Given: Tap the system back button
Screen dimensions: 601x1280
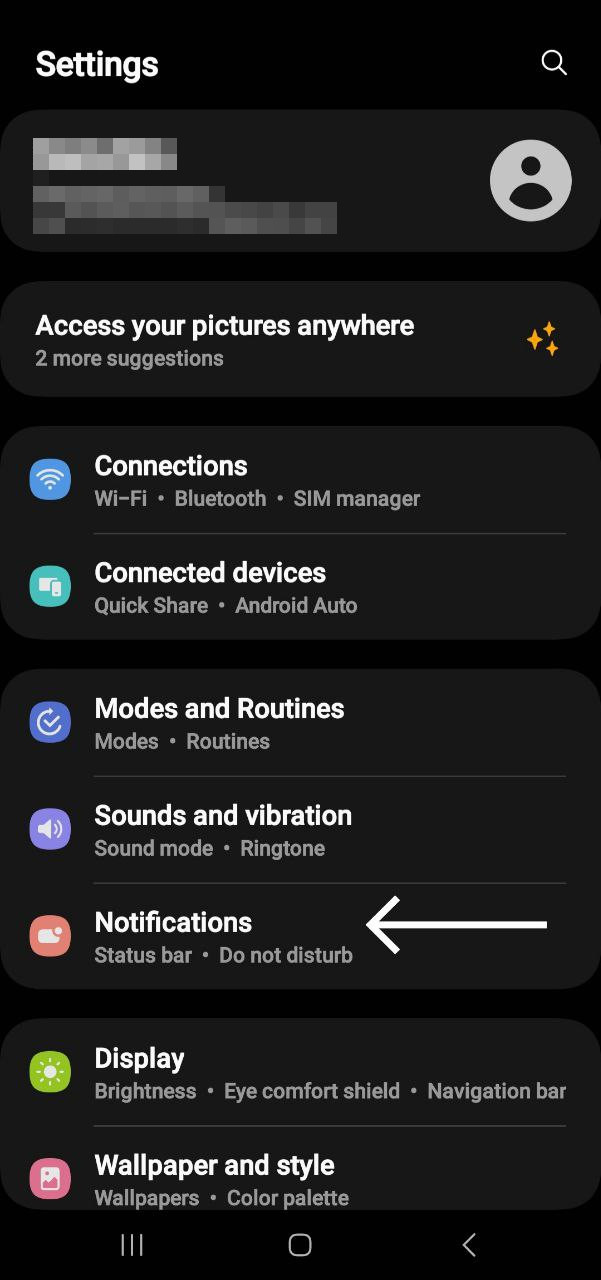Looking at the screenshot, I should tap(468, 1245).
